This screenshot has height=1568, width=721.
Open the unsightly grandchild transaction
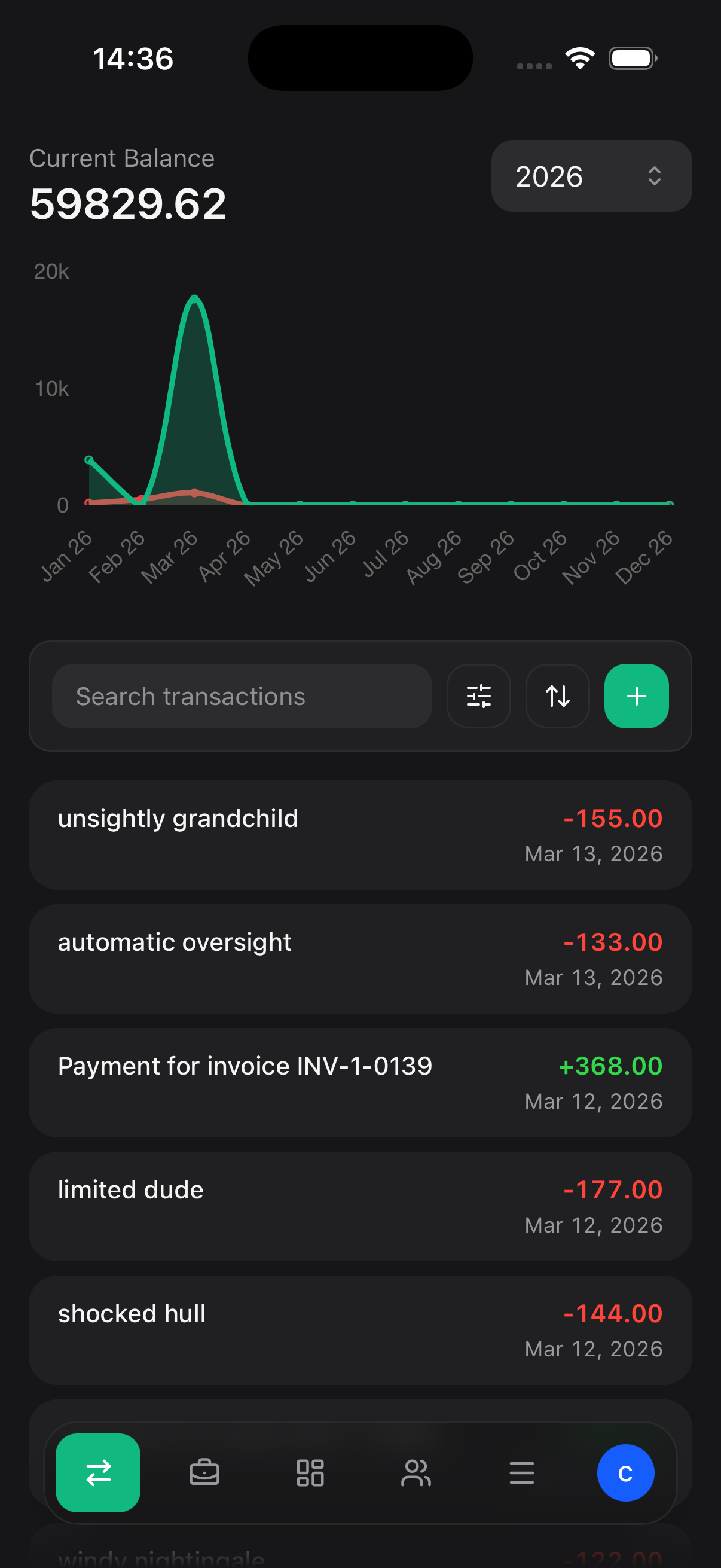click(x=360, y=834)
